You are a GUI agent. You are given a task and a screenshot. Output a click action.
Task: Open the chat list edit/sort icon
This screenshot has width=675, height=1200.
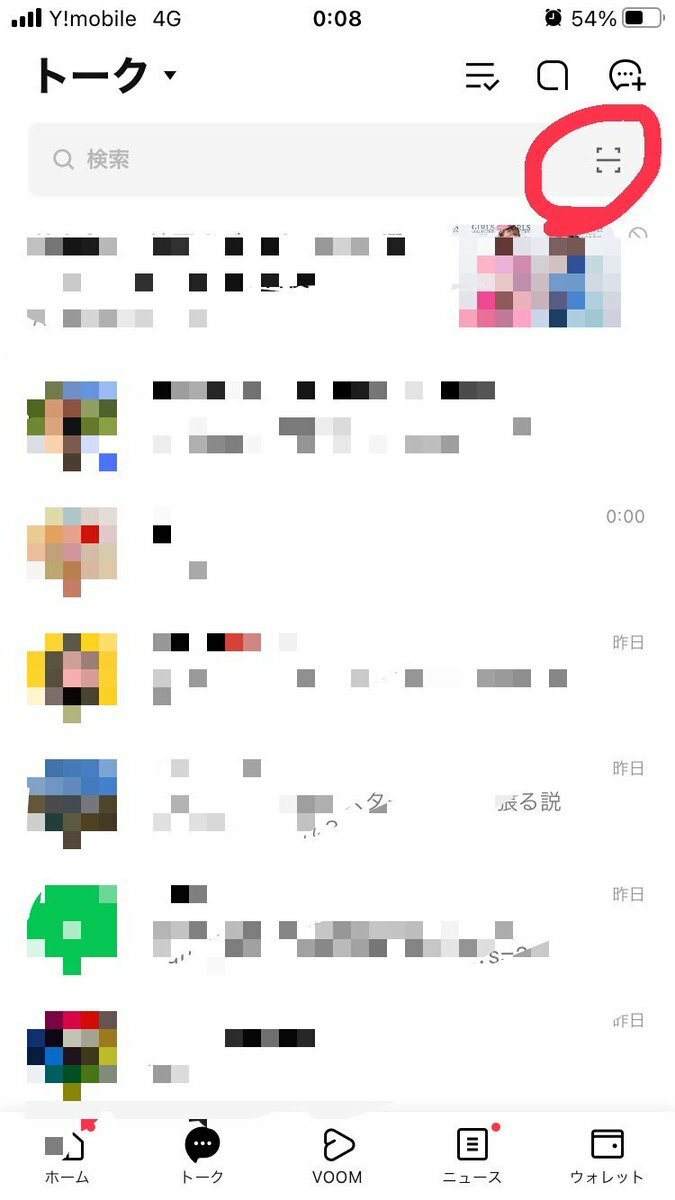482,76
